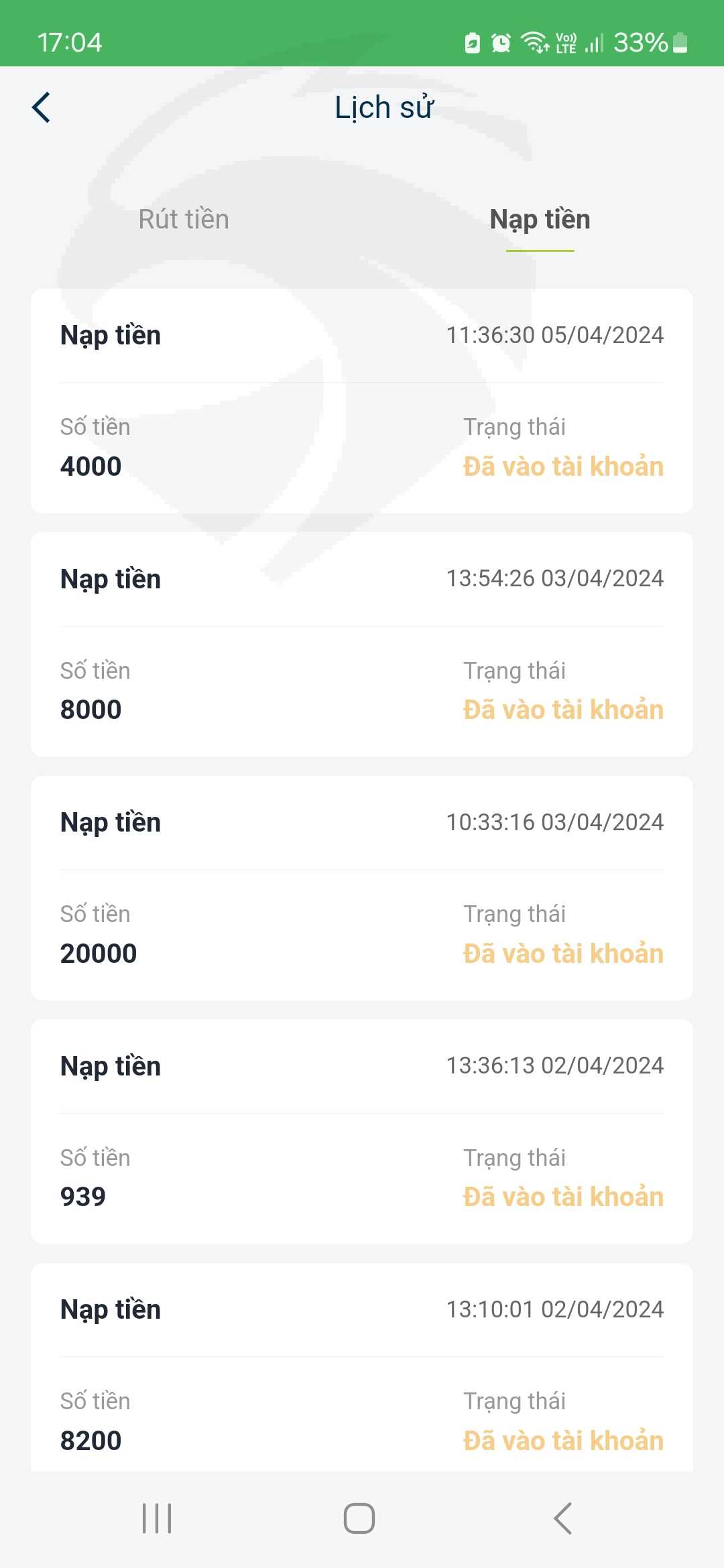Open recent apps from navigation bar

(x=157, y=1518)
